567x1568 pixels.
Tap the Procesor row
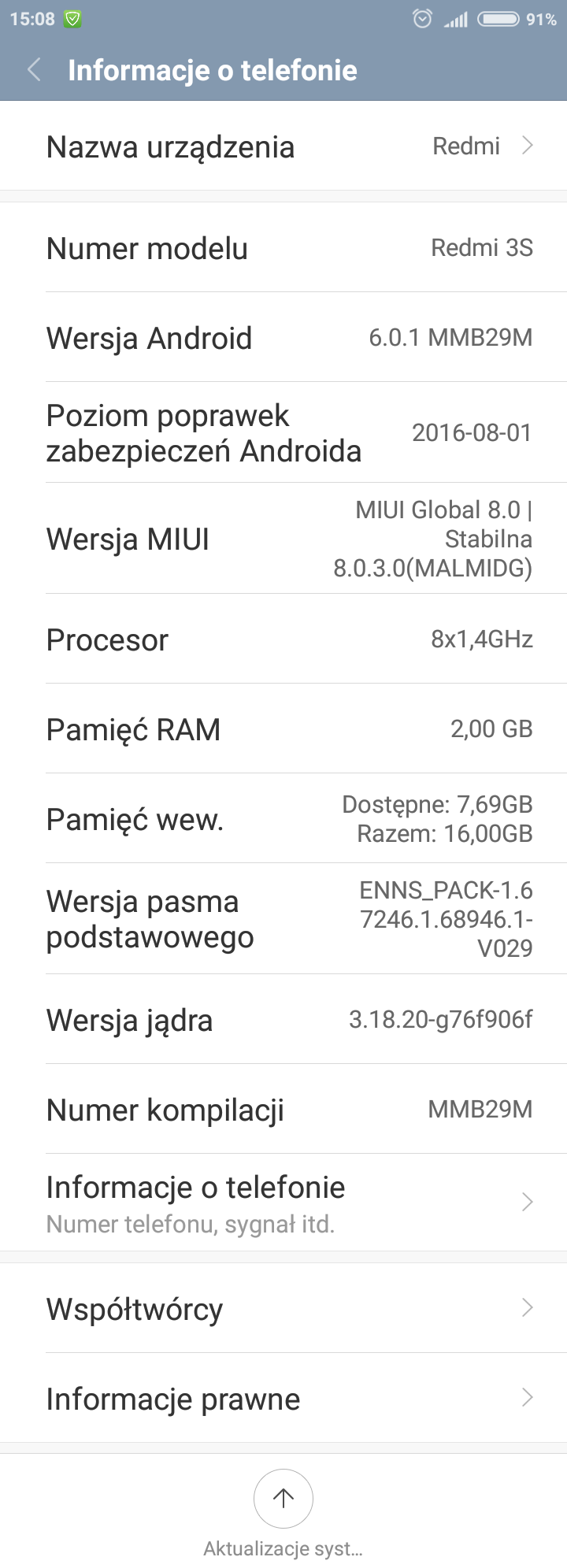click(x=283, y=639)
